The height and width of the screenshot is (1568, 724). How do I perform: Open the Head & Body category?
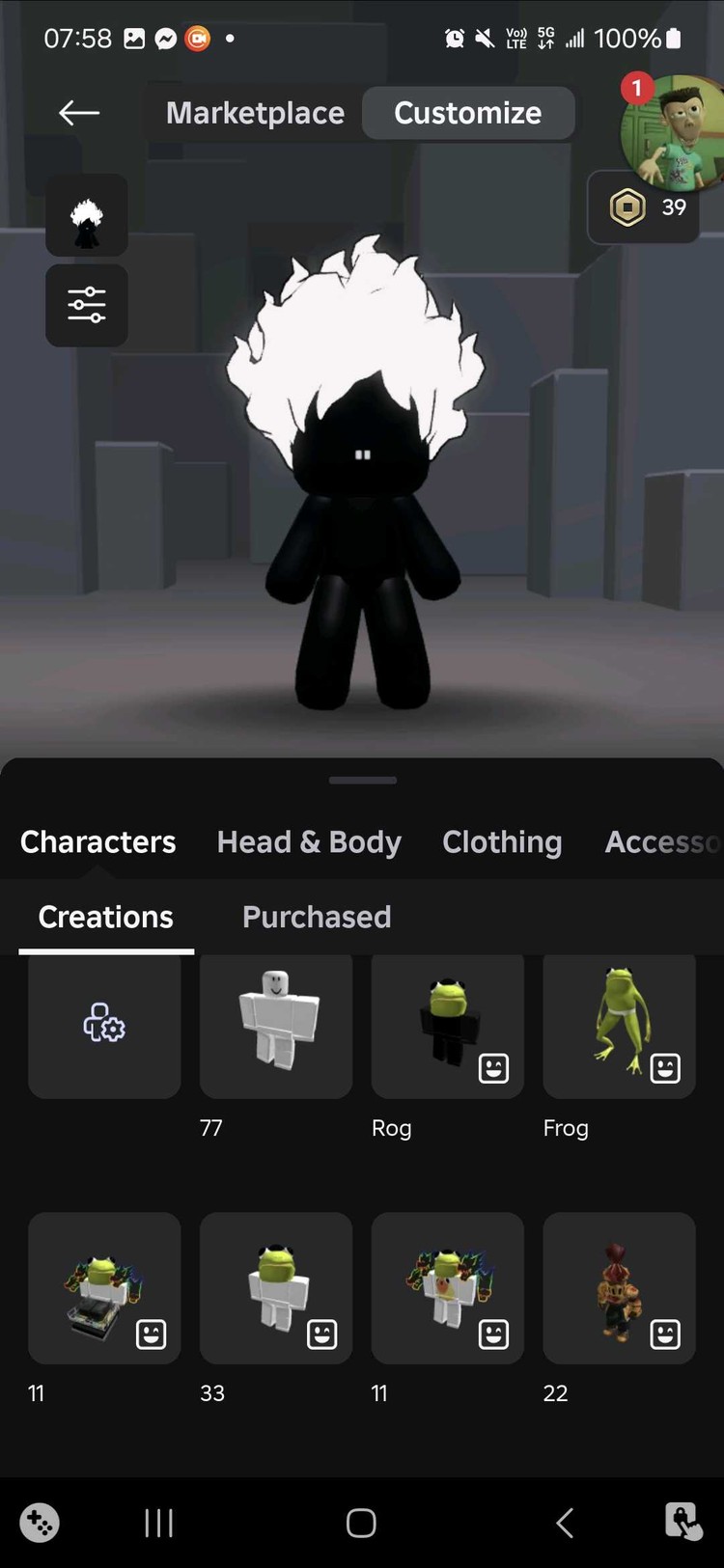(309, 841)
